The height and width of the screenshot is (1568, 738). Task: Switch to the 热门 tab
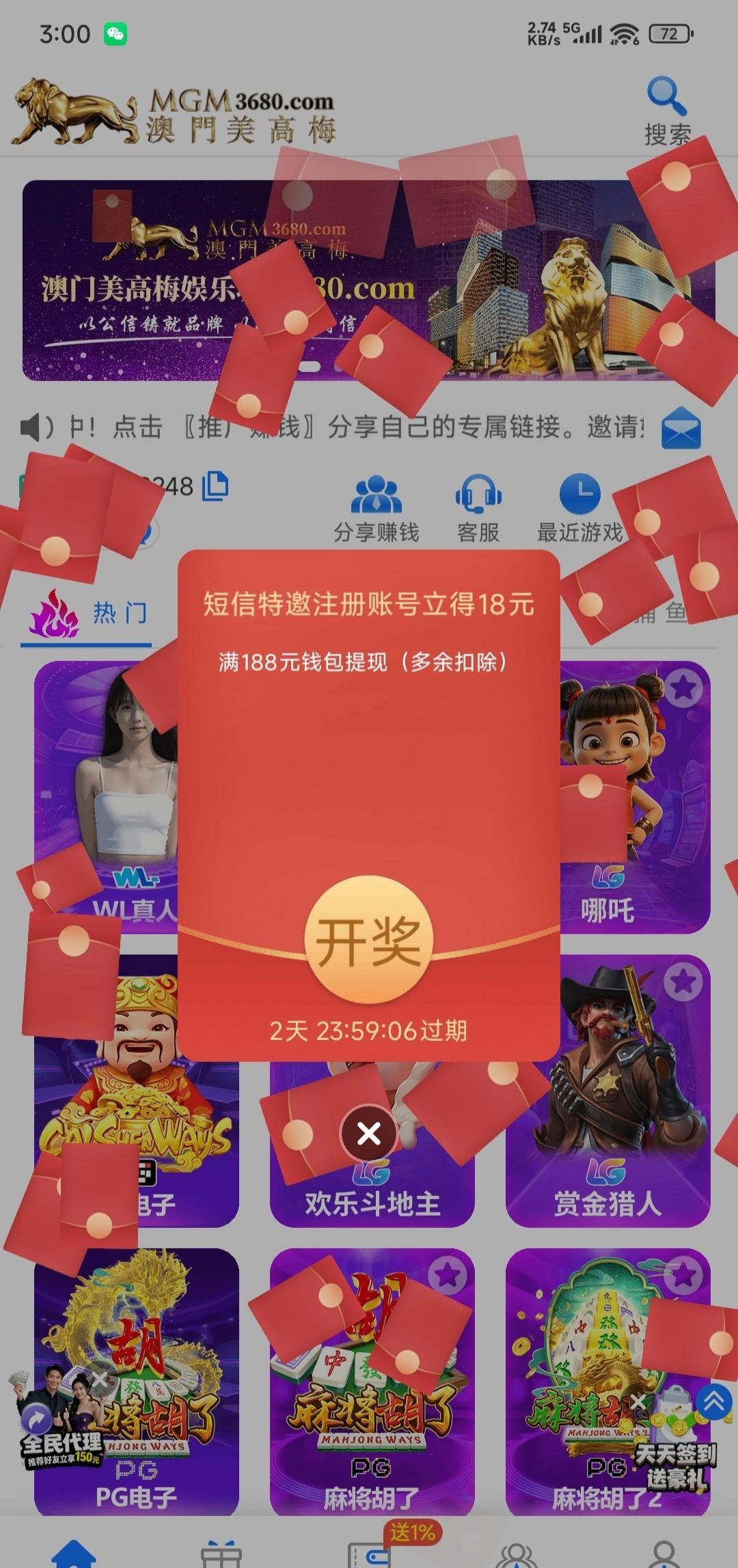(x=89, y=613)
